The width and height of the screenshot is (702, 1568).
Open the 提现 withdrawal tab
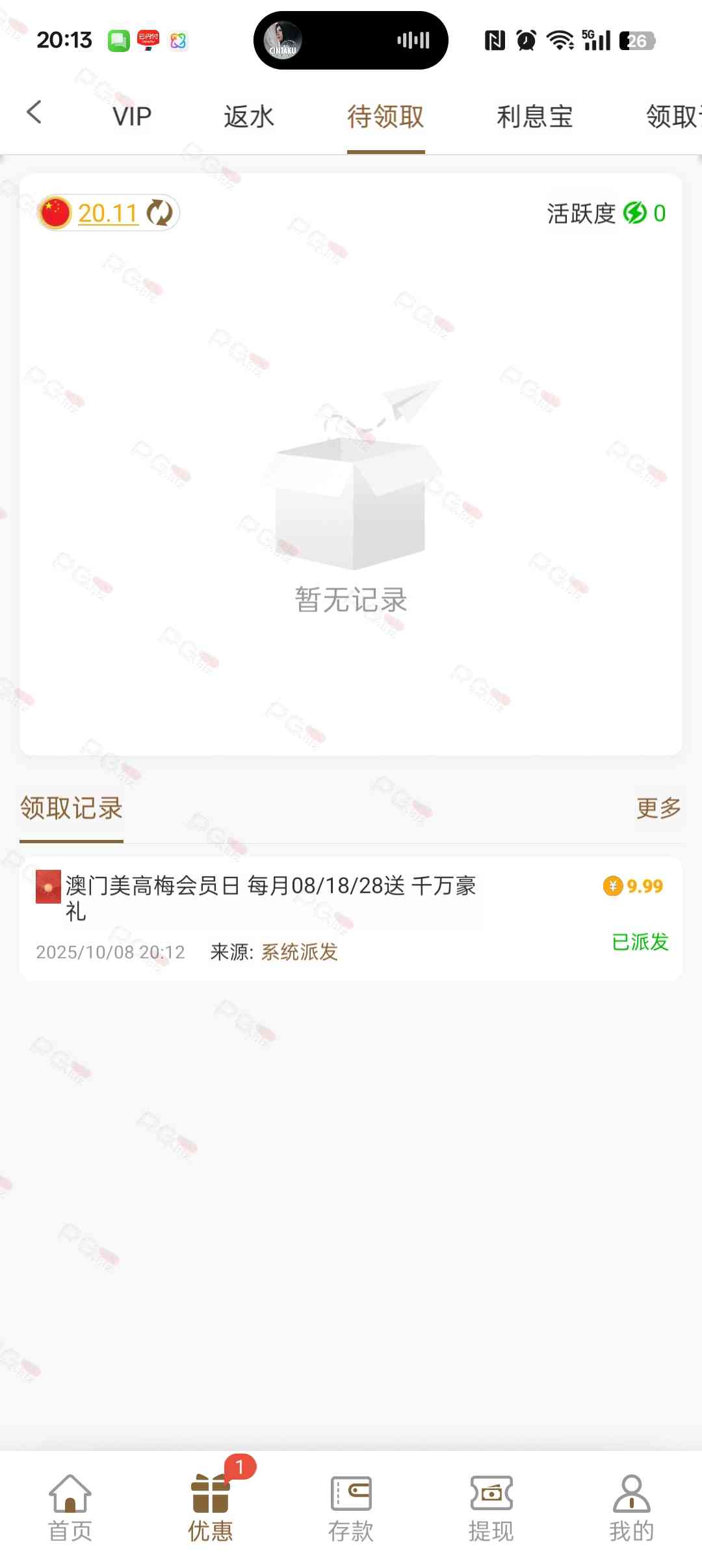[491, 1508]
